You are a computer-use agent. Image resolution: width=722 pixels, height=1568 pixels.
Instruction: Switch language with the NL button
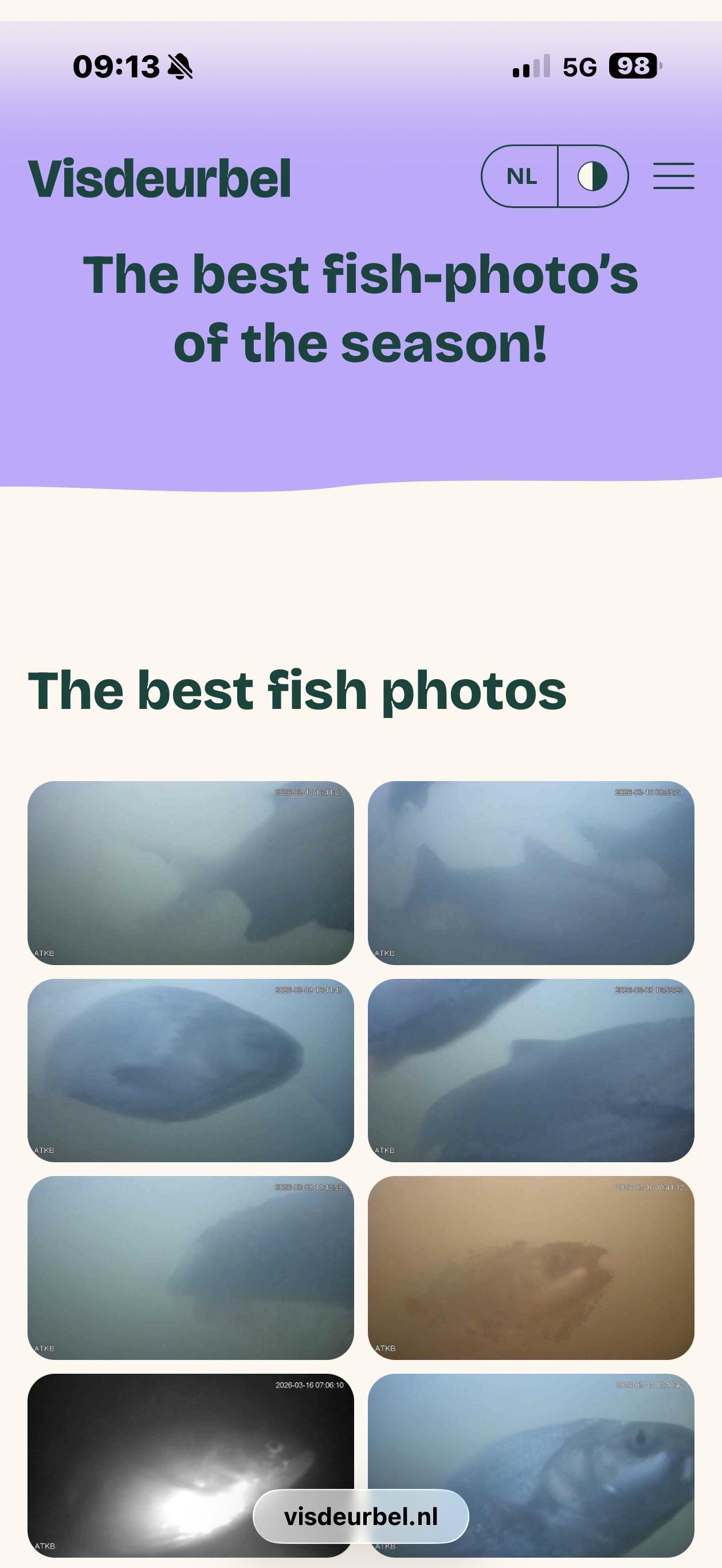tap(521, 177)
